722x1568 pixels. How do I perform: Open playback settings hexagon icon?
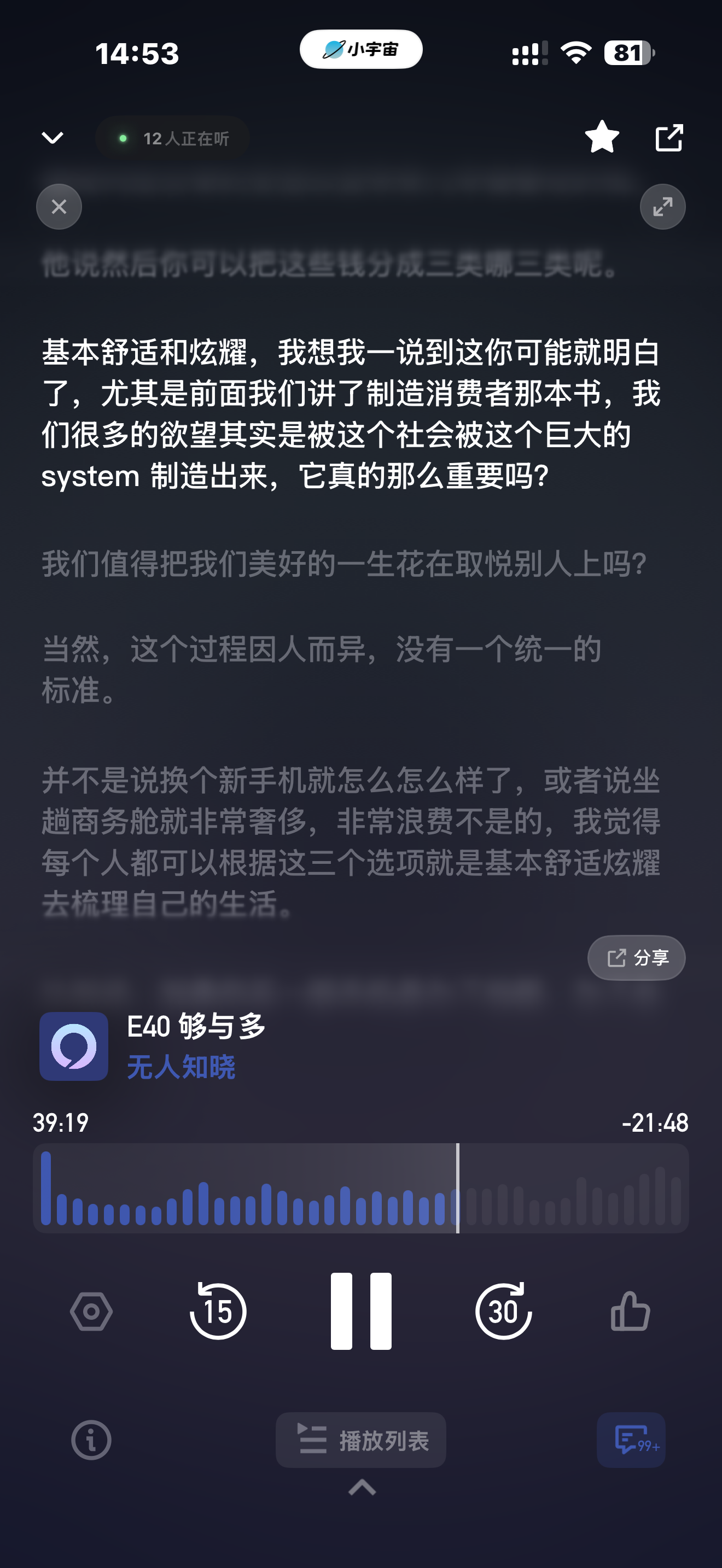tap(91, 1312)
